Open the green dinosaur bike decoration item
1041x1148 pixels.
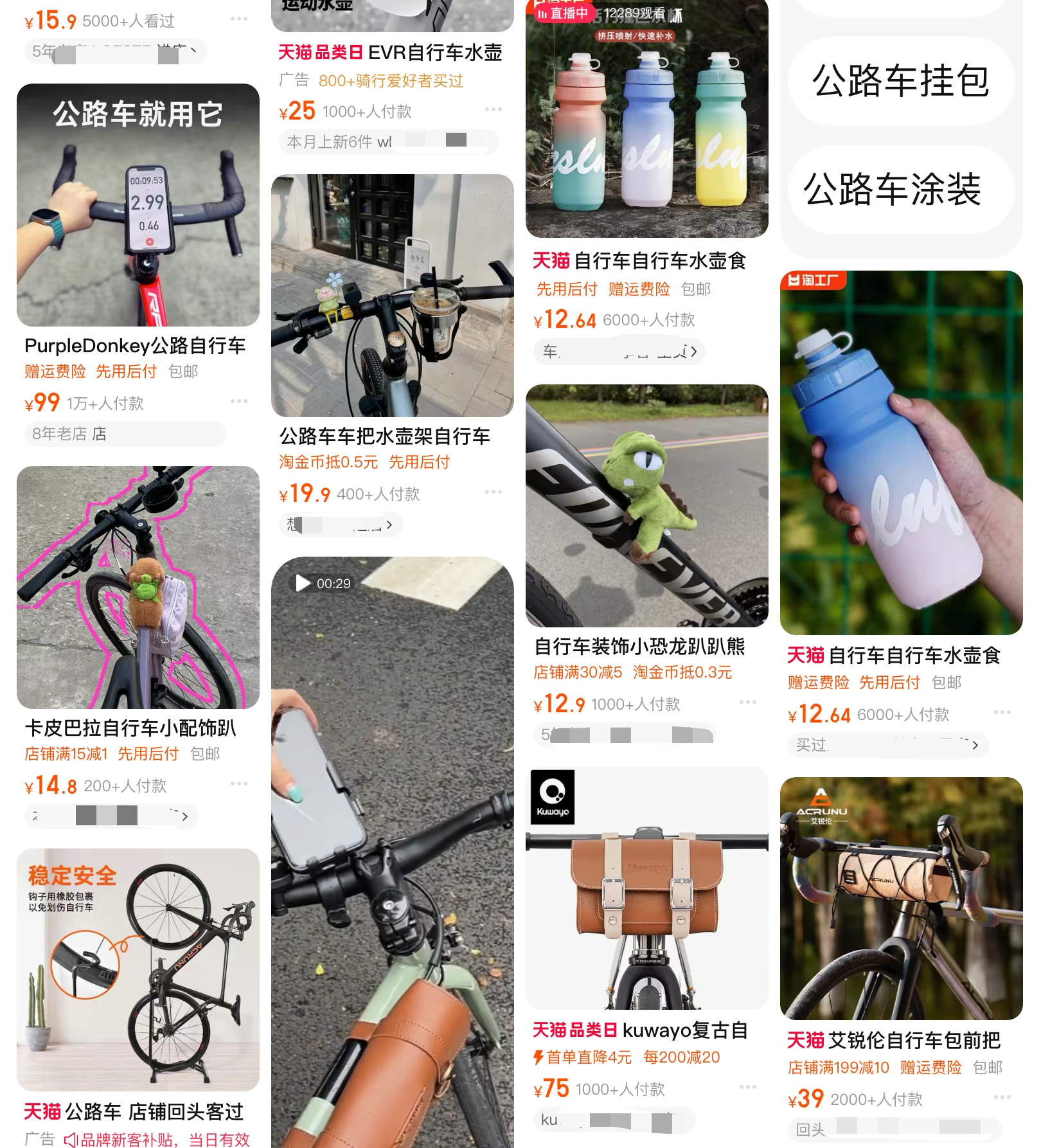click(x=646, y=506)
